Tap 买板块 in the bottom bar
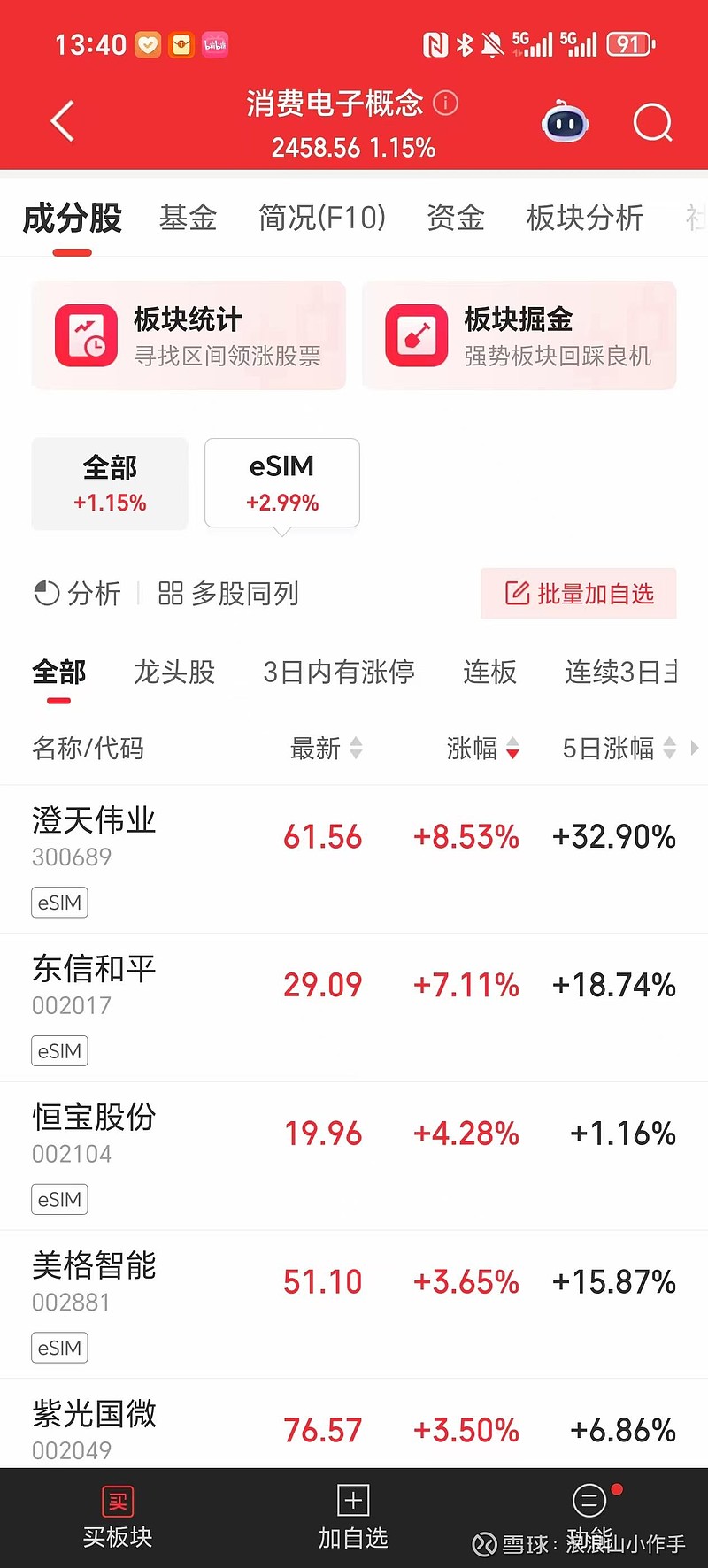This screenshot has height=1568, width=708. point(118,1518)
